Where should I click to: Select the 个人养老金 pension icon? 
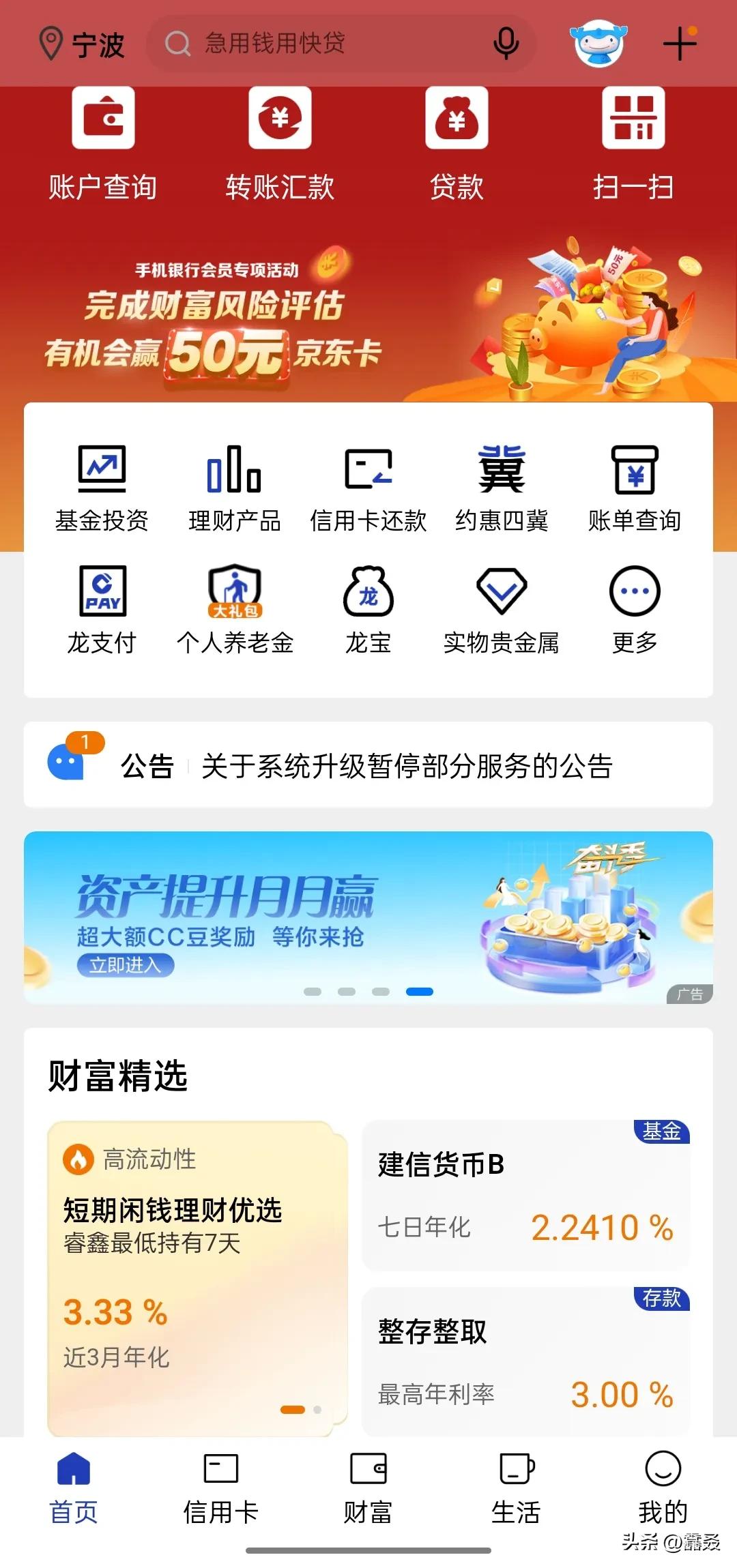[x=235, y=607]
